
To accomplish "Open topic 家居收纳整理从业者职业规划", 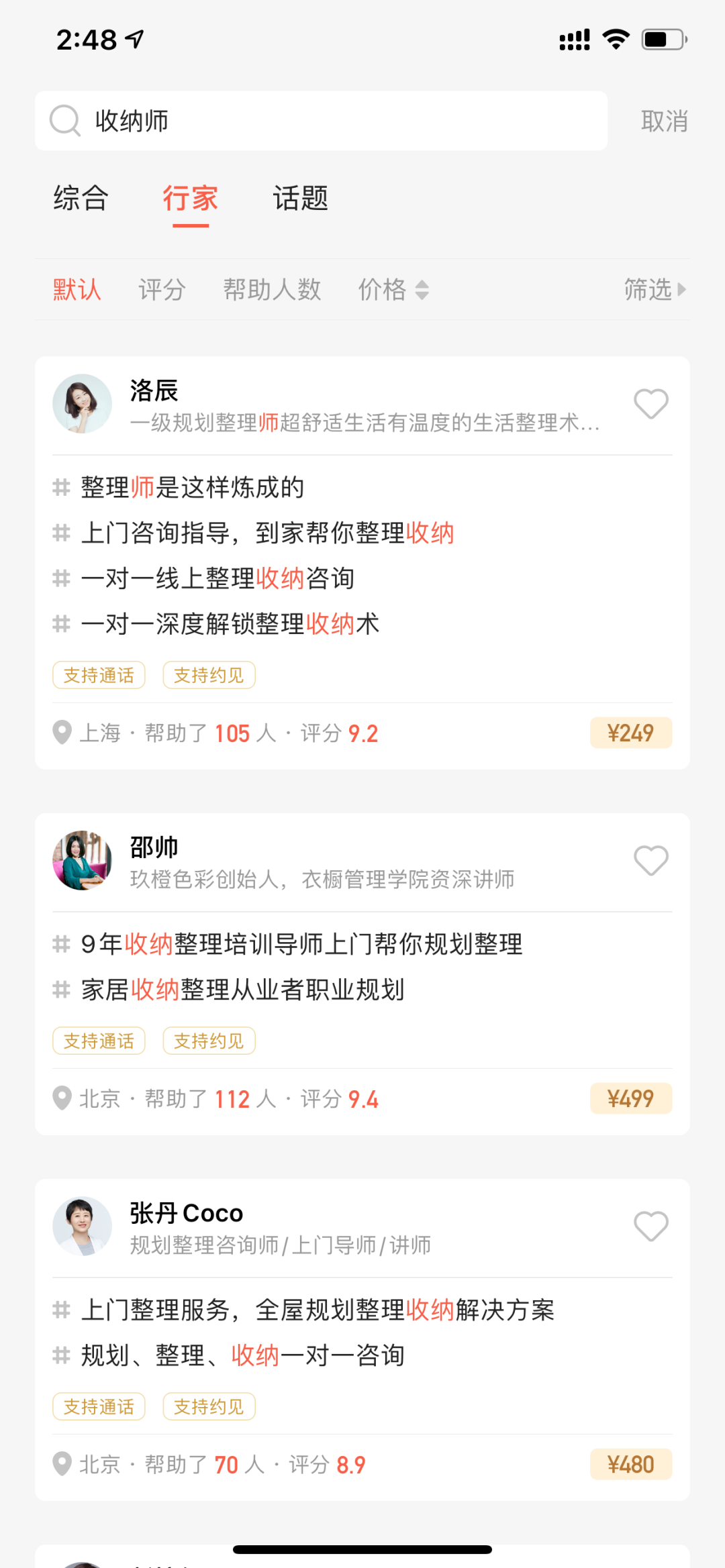I will pyautogui.click(x=242, y=990).
